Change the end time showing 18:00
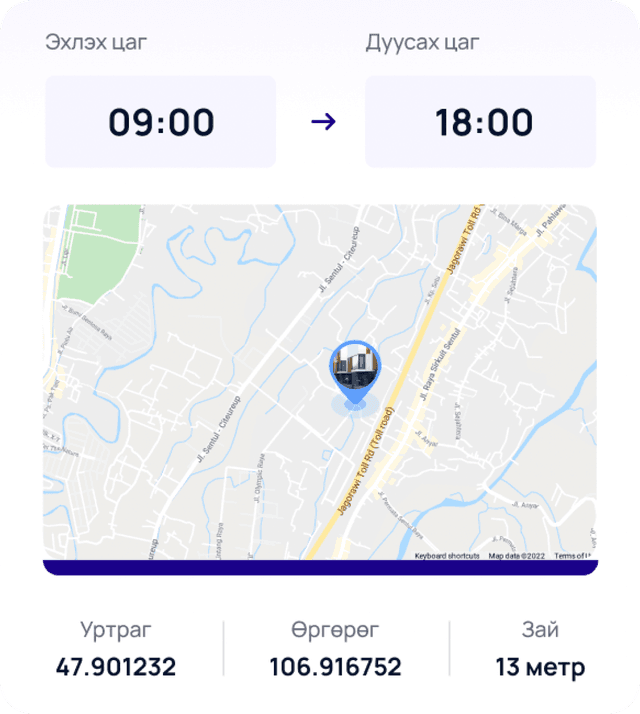The width and height of the screenshot is (640, 714). pos(481,122)
